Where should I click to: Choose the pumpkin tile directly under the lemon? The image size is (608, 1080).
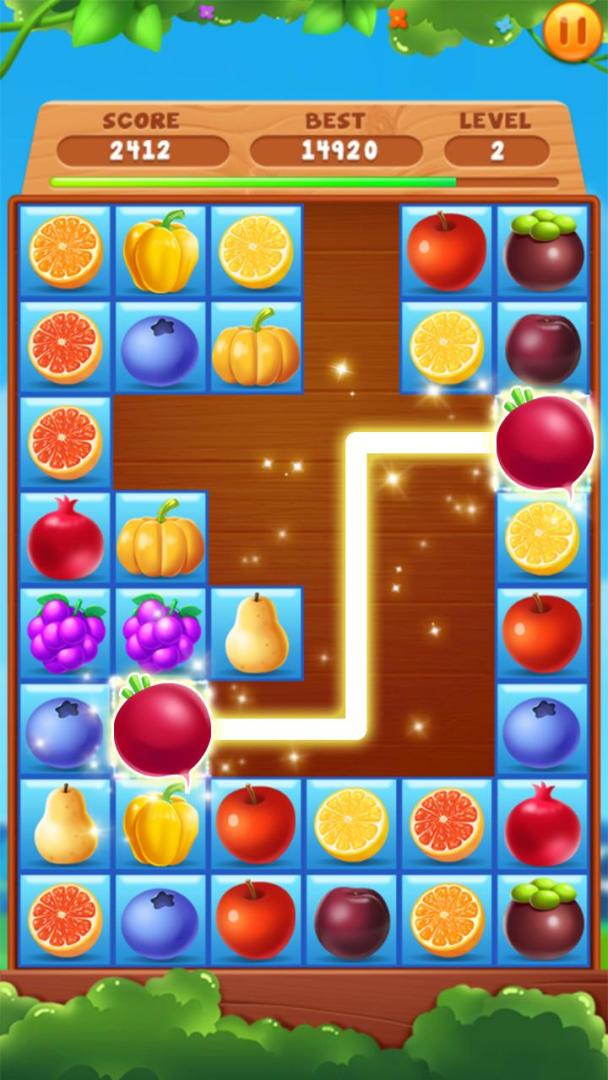(x=256, y=347)
